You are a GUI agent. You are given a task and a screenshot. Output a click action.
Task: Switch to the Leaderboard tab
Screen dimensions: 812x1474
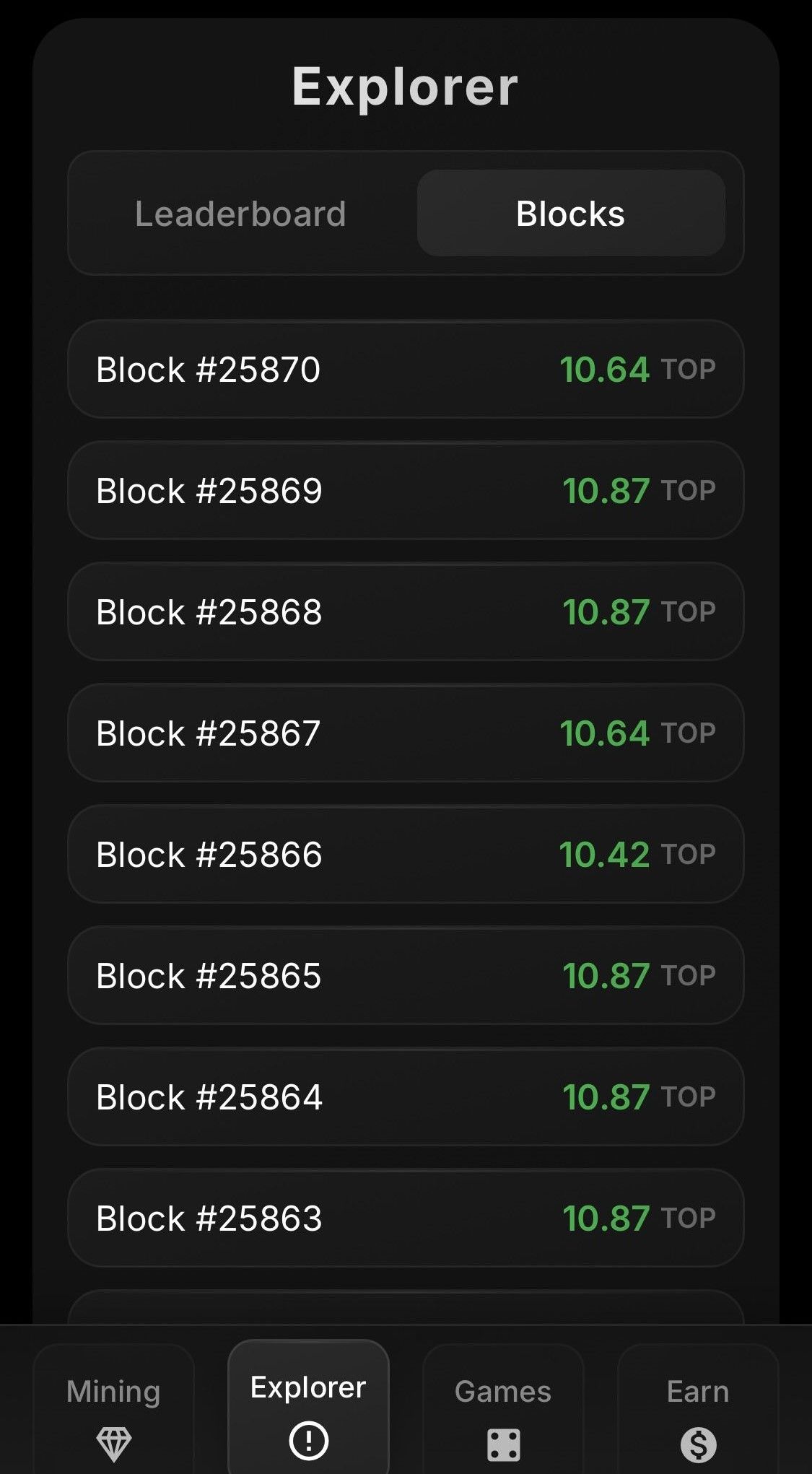(241, 213)
